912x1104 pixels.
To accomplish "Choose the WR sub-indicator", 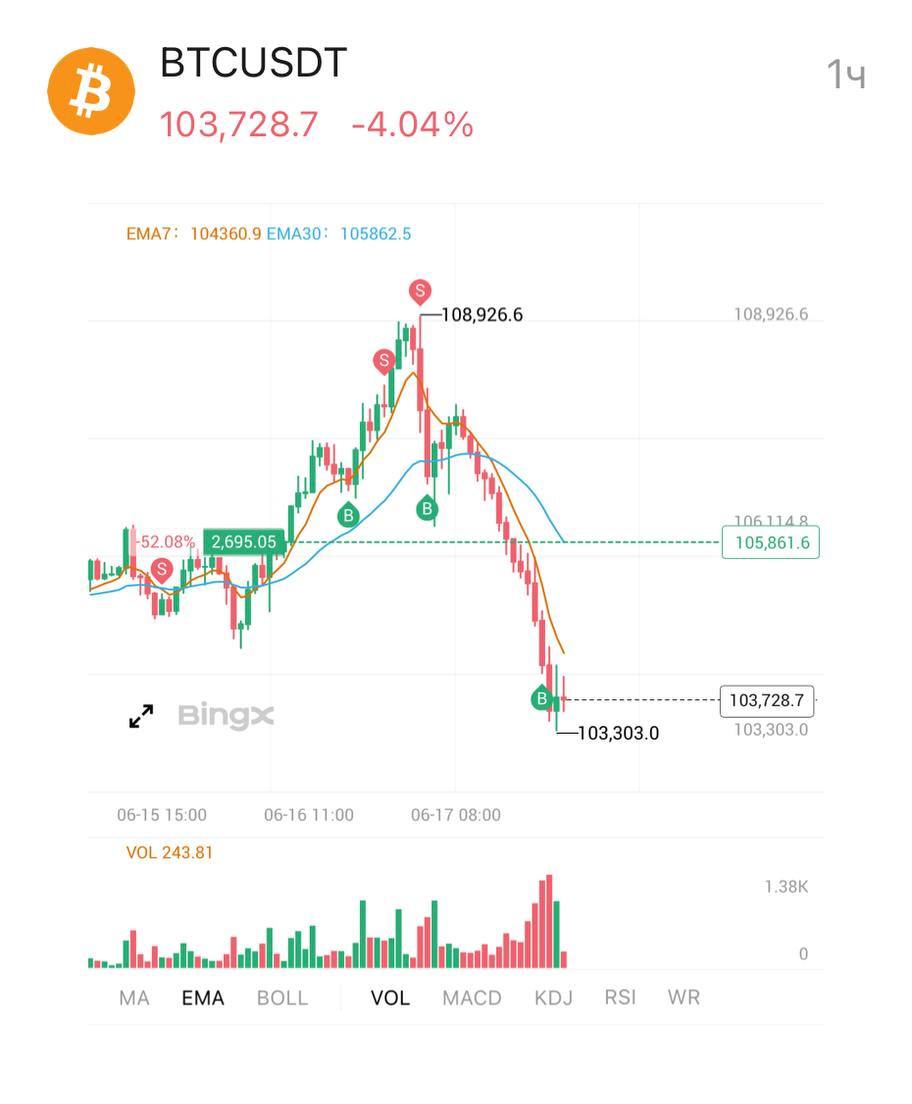I will coord(684,997).
